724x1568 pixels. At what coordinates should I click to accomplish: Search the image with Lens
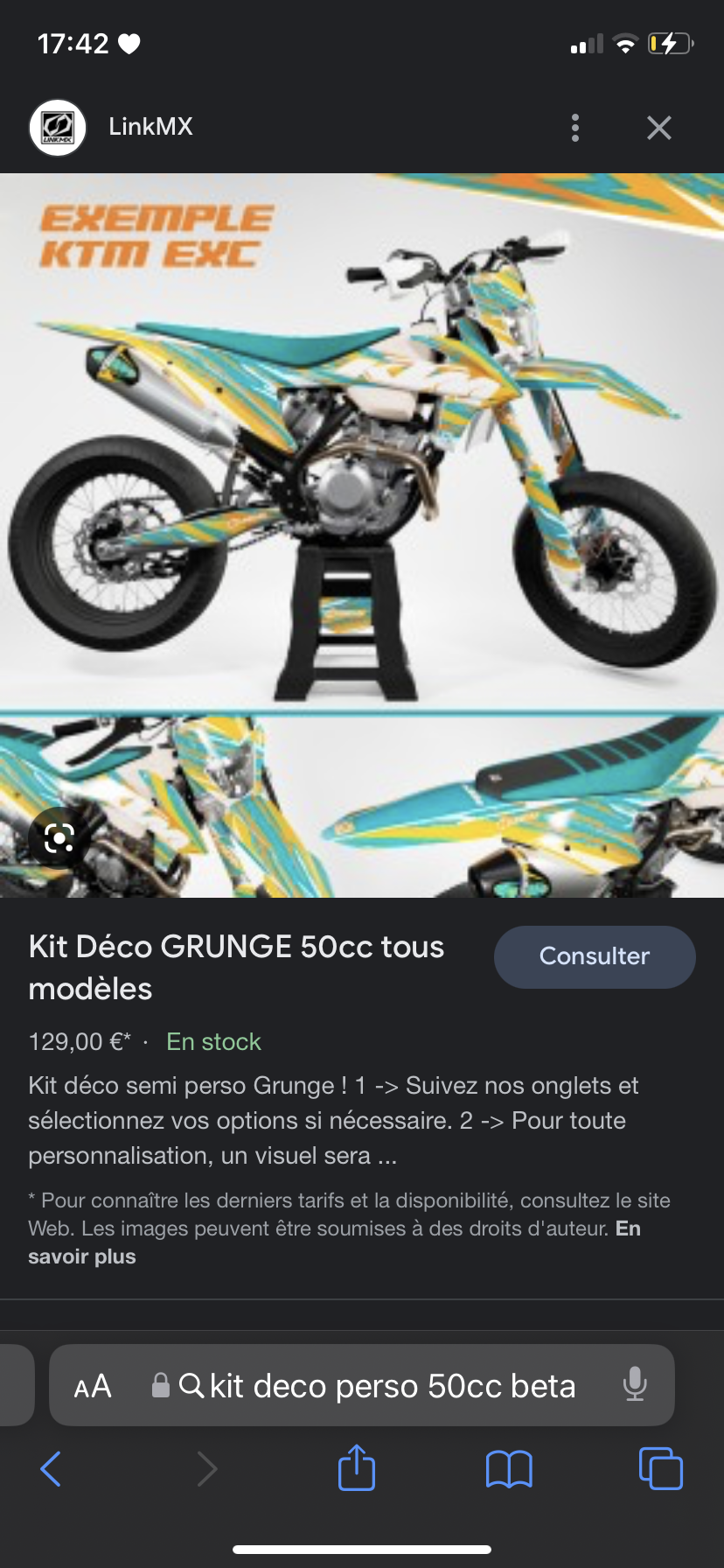(59, 838)
